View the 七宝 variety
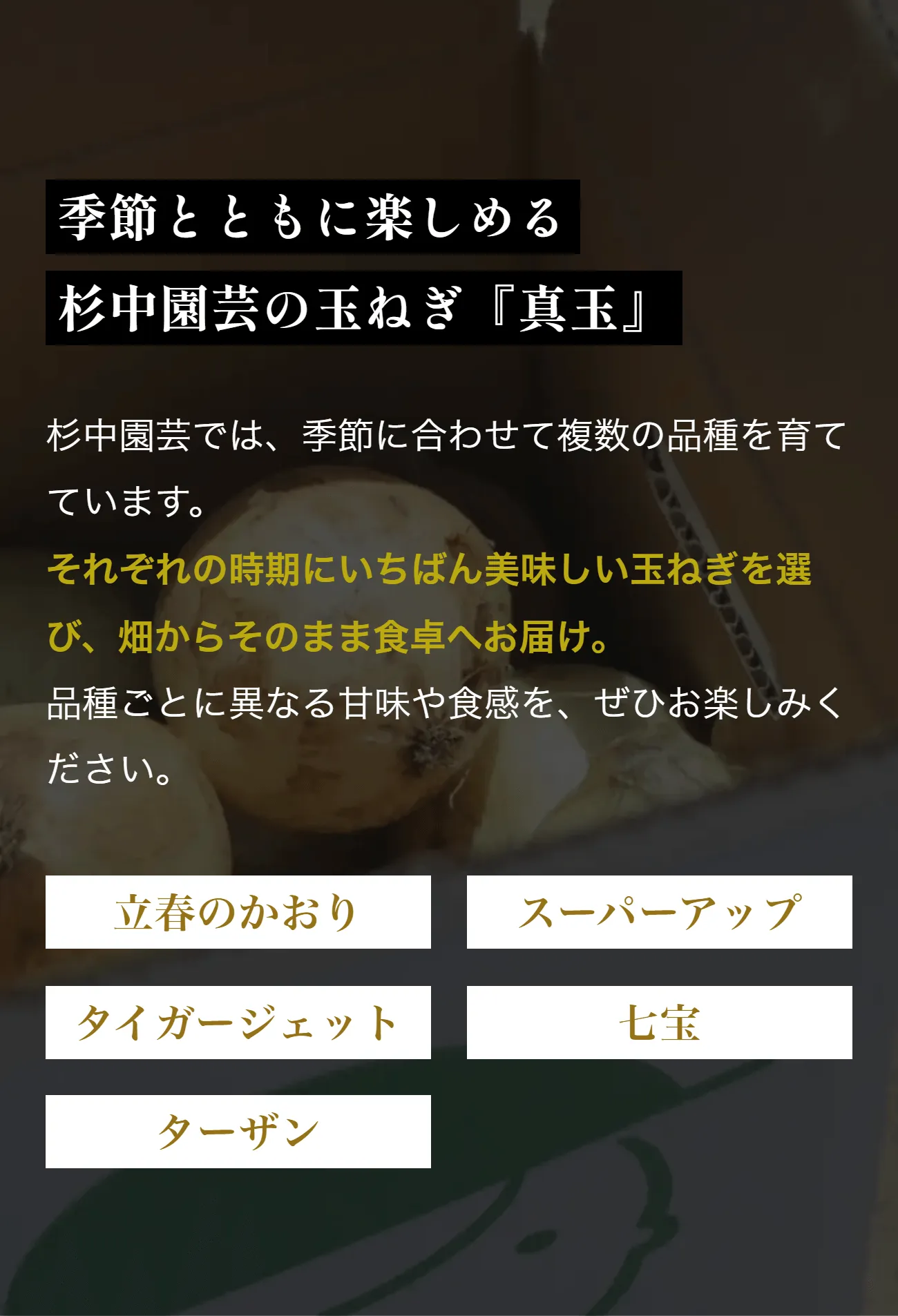The width and height of the screenshot is (898, 1316). tap(659, 1023)
